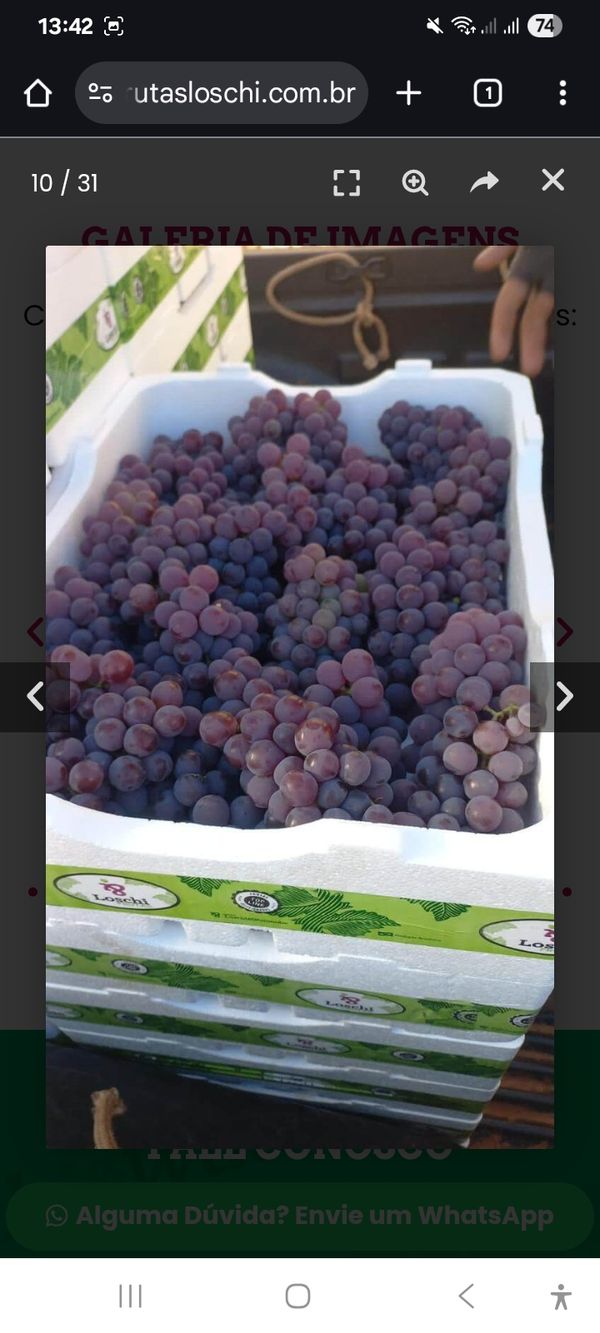Close the image lightbox
Viewport: 600px width, 1333px height.
553,180
